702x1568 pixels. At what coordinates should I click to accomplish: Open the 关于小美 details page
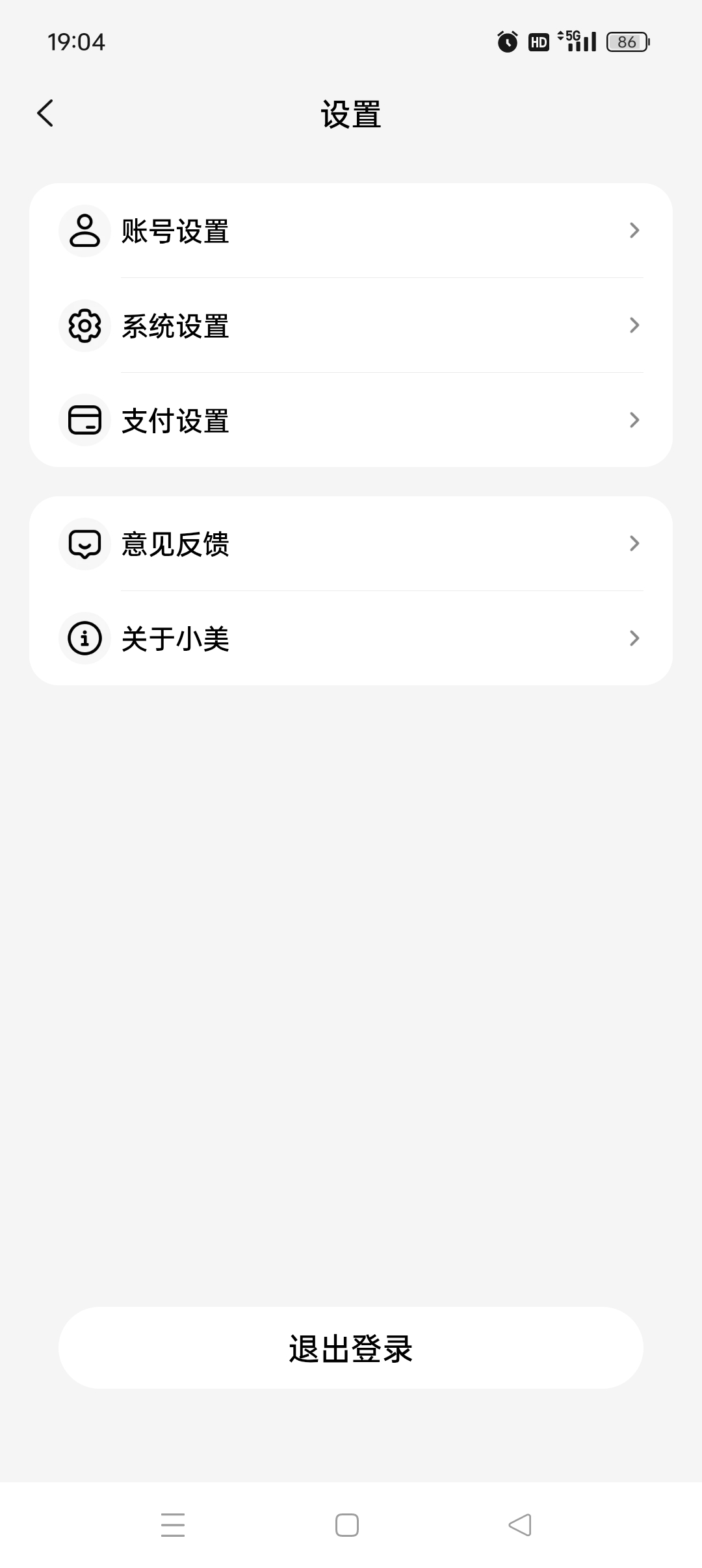tap(351, 639)
